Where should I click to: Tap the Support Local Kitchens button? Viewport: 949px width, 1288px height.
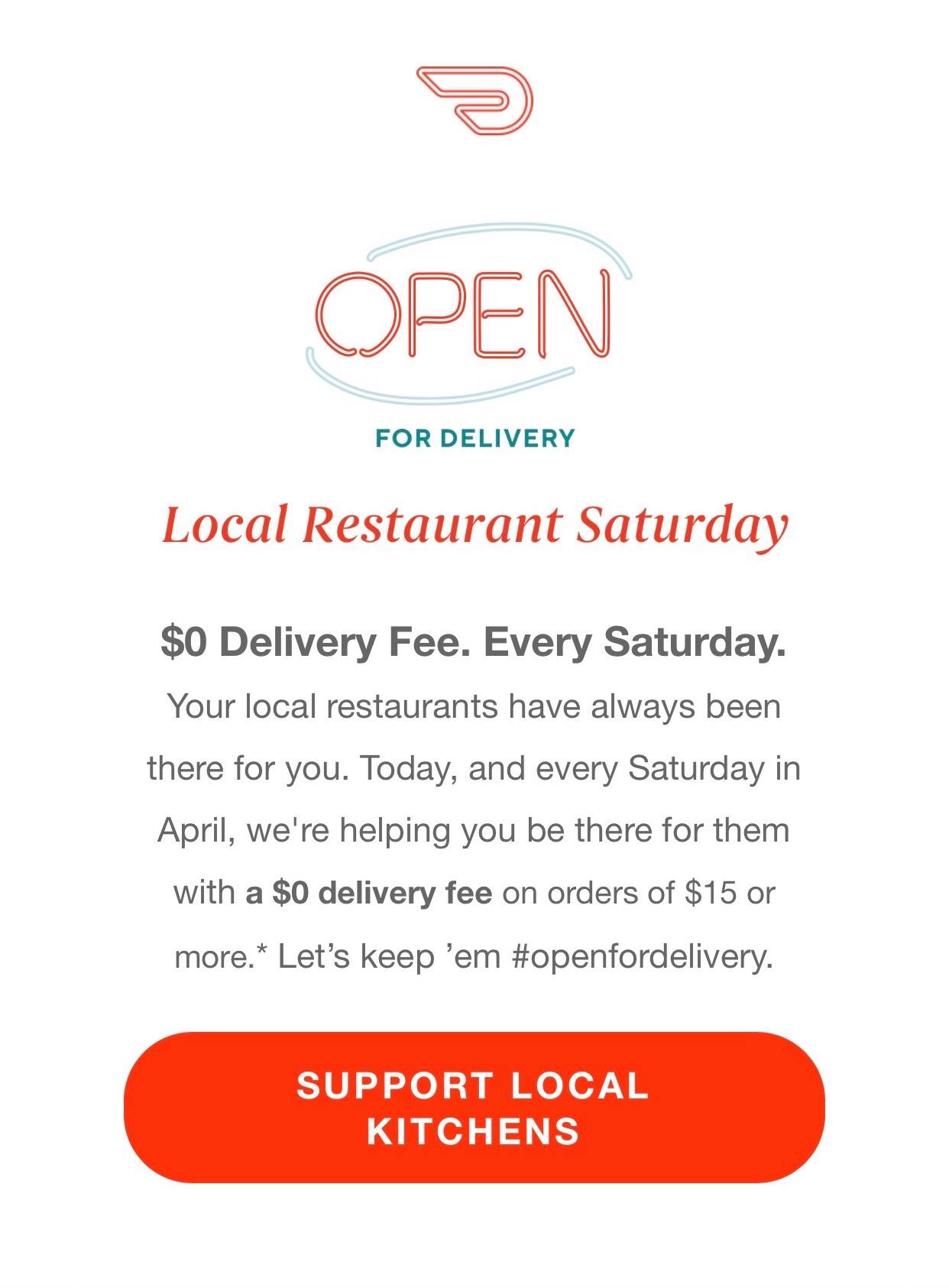(x=474, y=1108)
